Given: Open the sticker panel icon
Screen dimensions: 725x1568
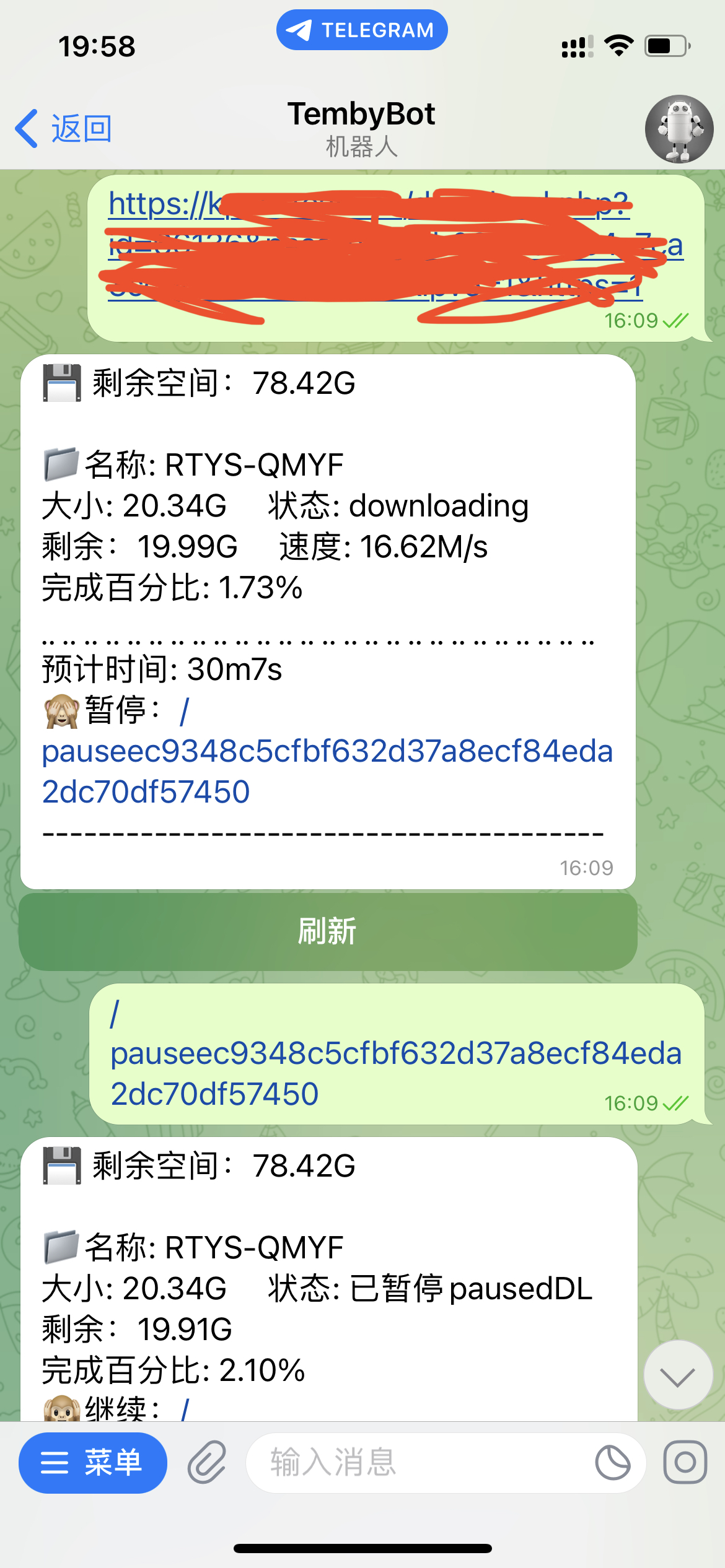Looking at the screenshot, I should pos(612,1463).
